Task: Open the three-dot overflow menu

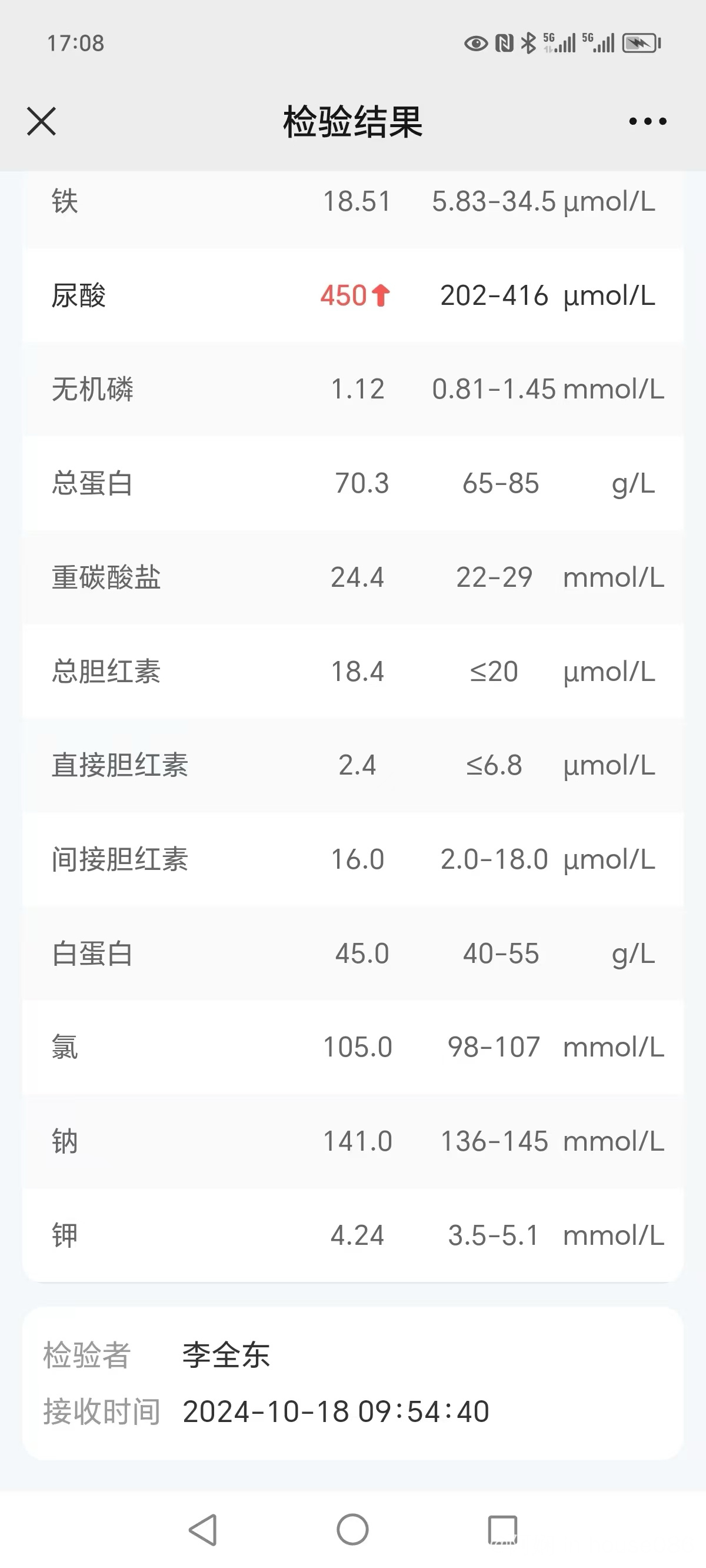Action: coord(648,121)
